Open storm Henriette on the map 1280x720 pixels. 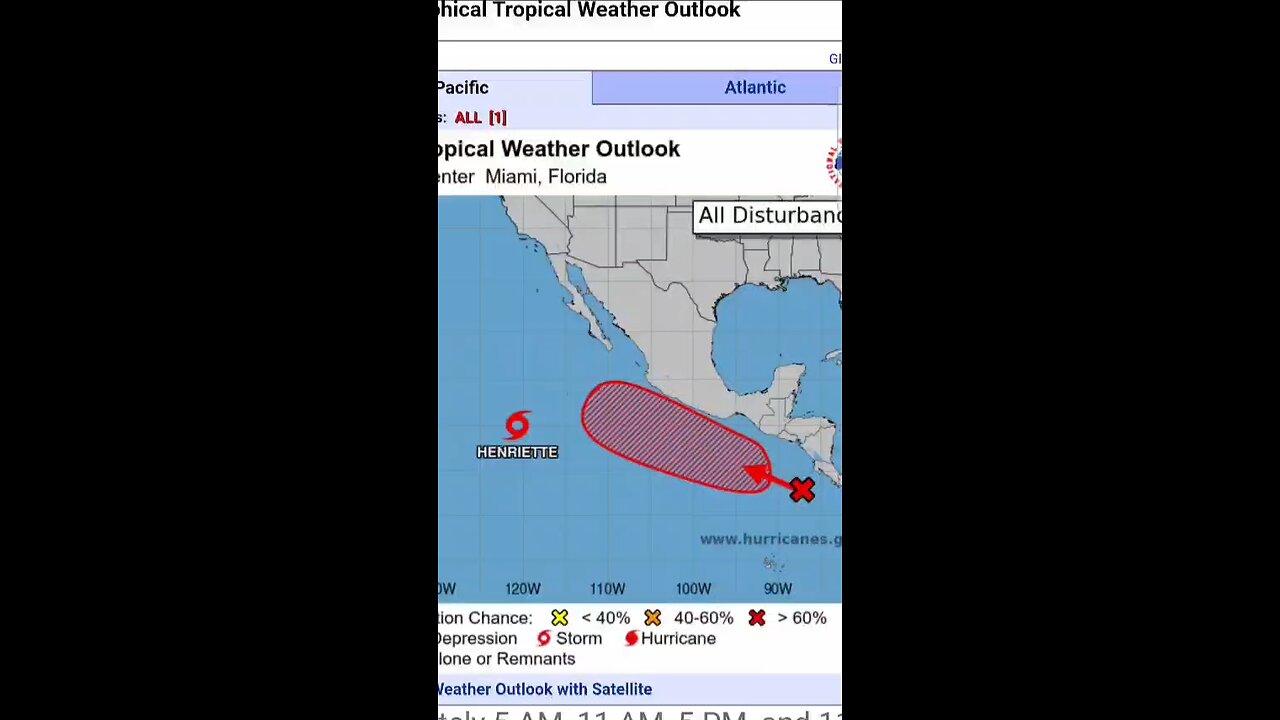517,427
